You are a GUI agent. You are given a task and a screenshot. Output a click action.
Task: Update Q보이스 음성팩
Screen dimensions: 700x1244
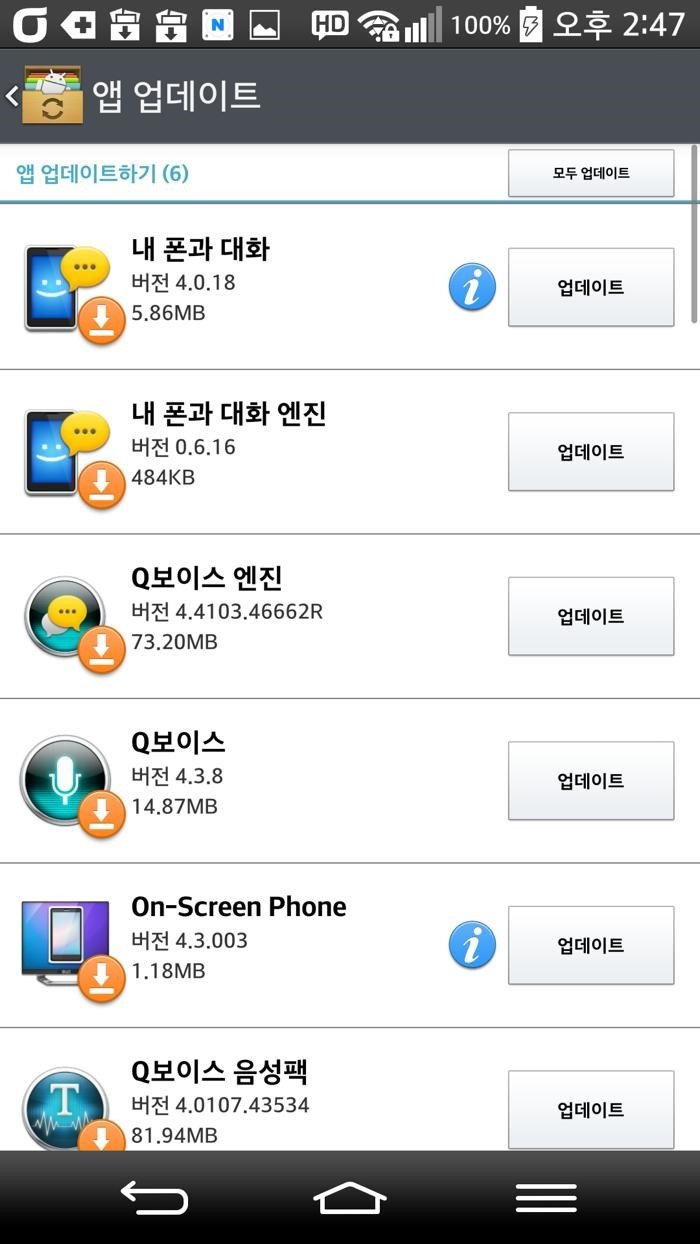coord(590,1109)
